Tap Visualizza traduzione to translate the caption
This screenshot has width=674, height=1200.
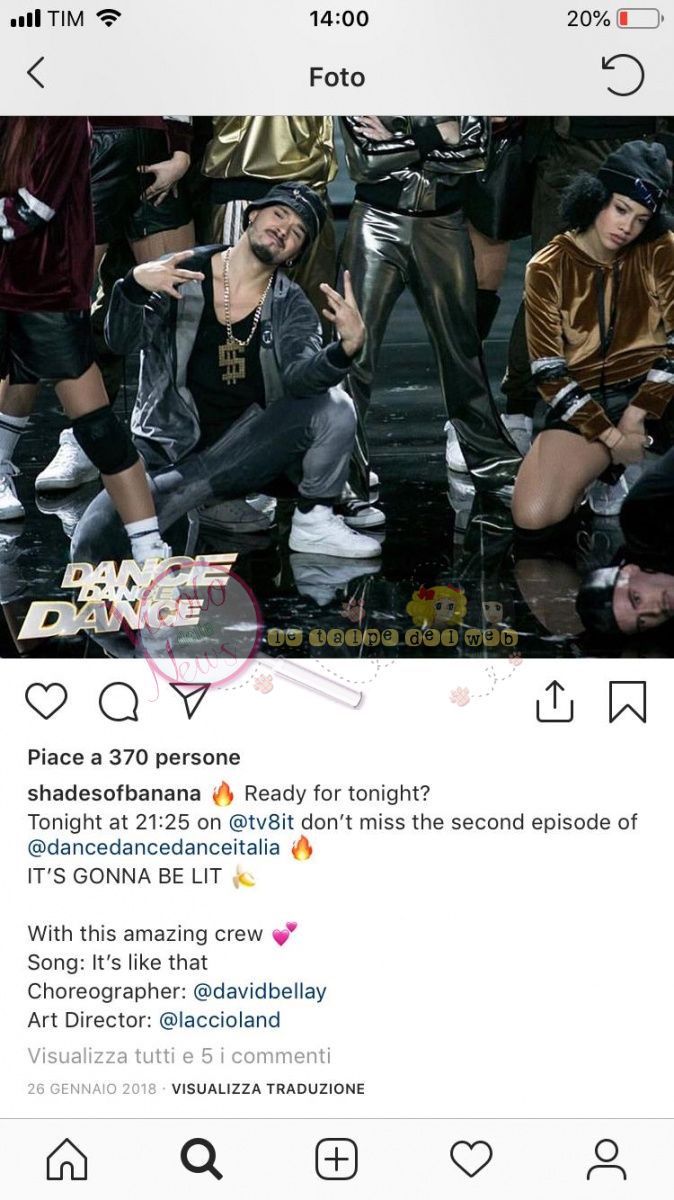[268, 1089]
